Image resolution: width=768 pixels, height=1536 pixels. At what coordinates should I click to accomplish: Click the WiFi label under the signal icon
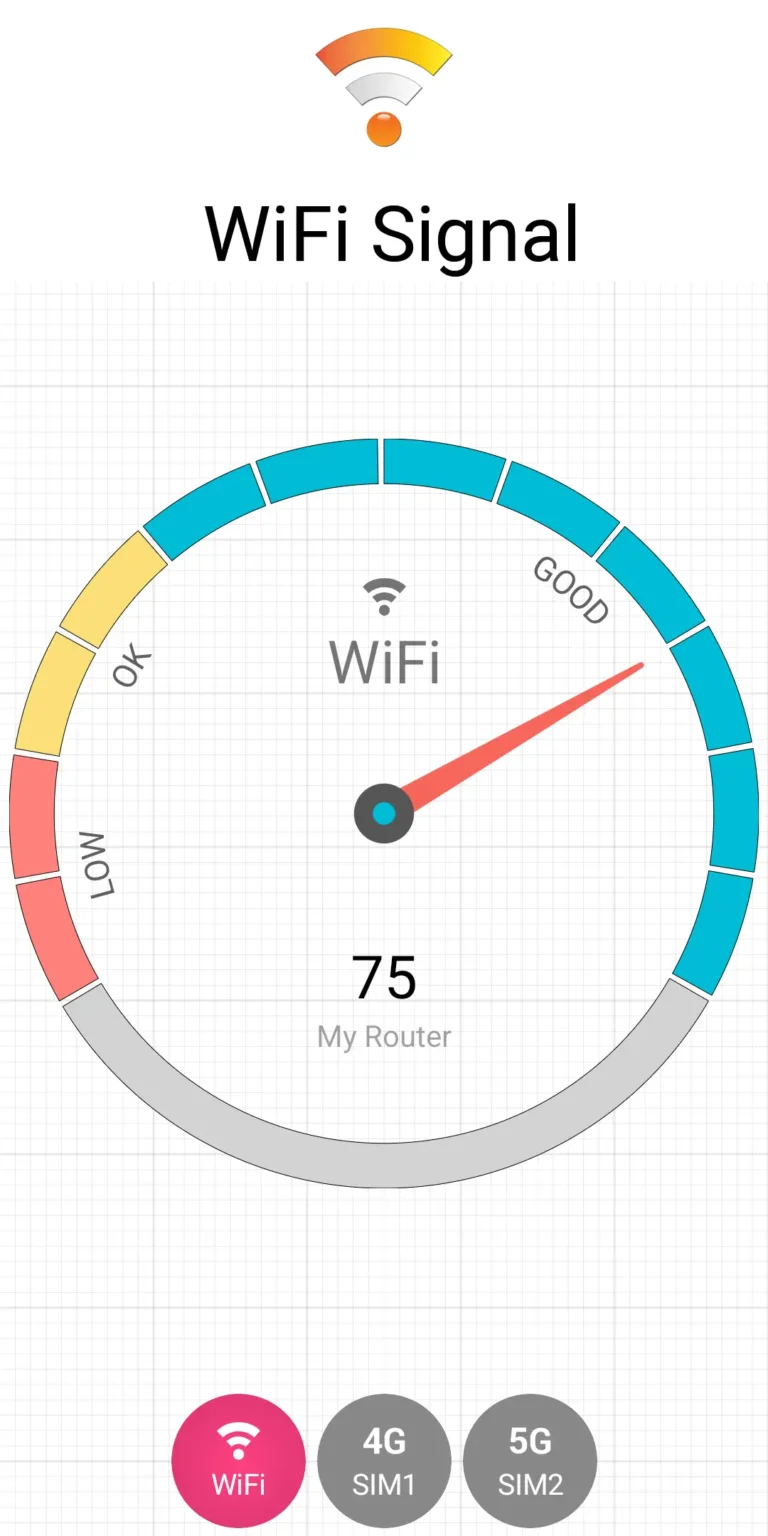pyautogui.click(x=384, y=660)
